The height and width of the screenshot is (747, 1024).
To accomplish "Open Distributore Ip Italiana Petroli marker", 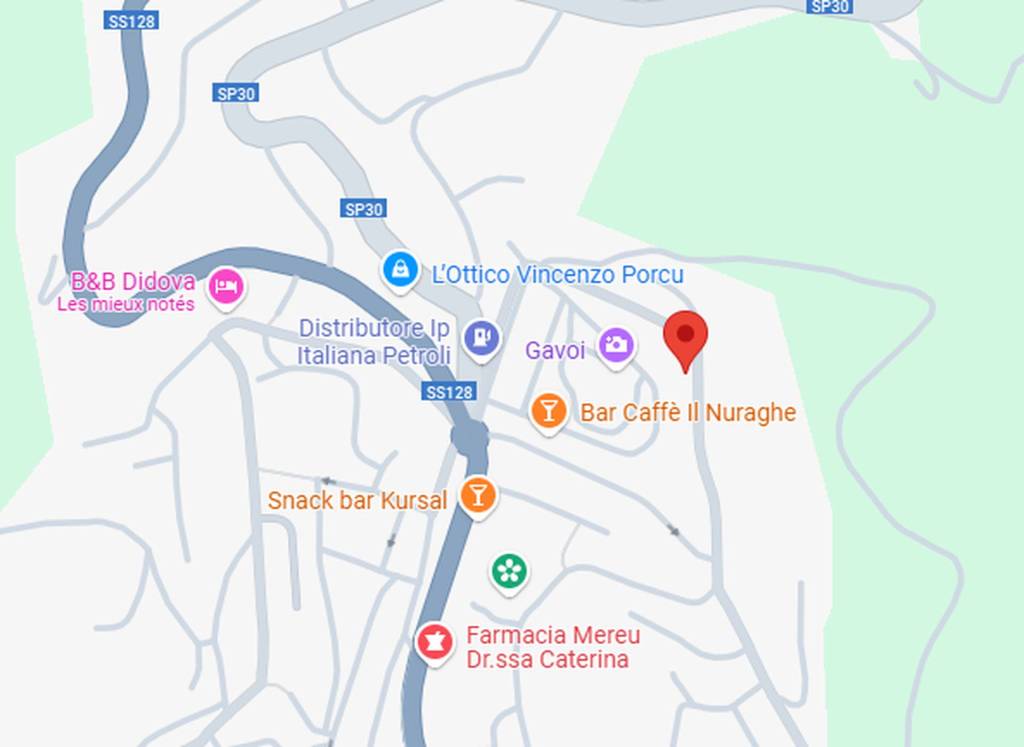I will click(x=482, y=337).
